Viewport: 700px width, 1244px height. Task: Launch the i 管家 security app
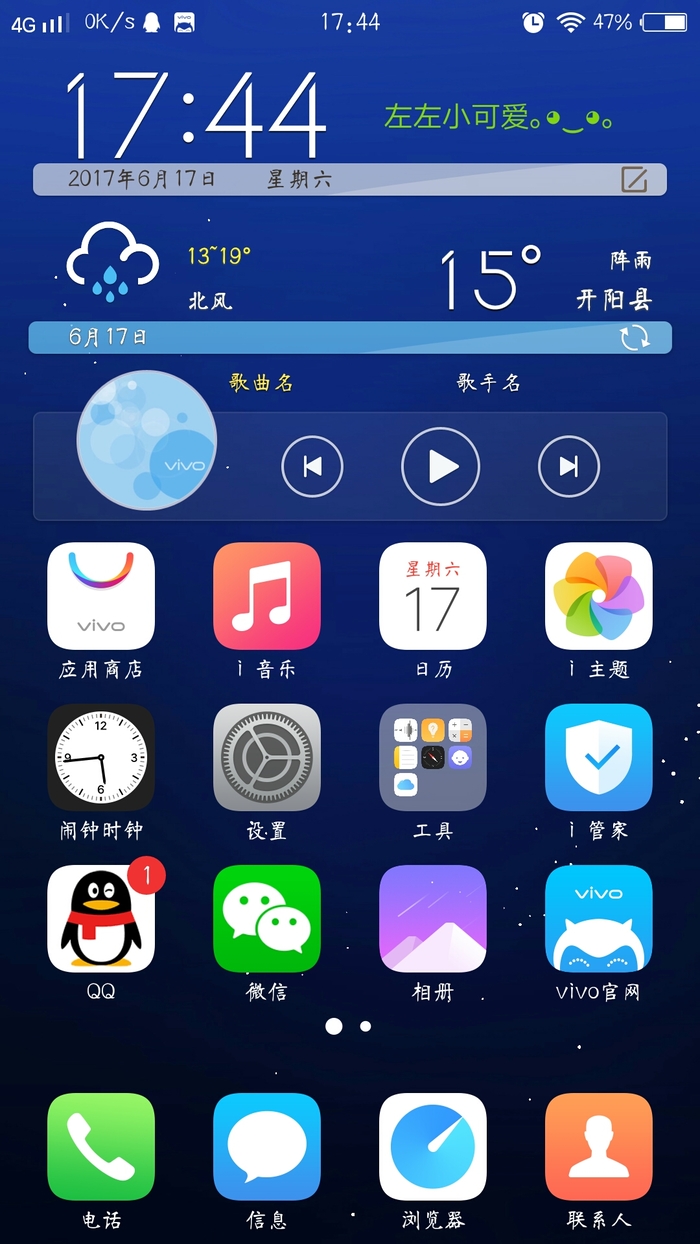(599, 757)
